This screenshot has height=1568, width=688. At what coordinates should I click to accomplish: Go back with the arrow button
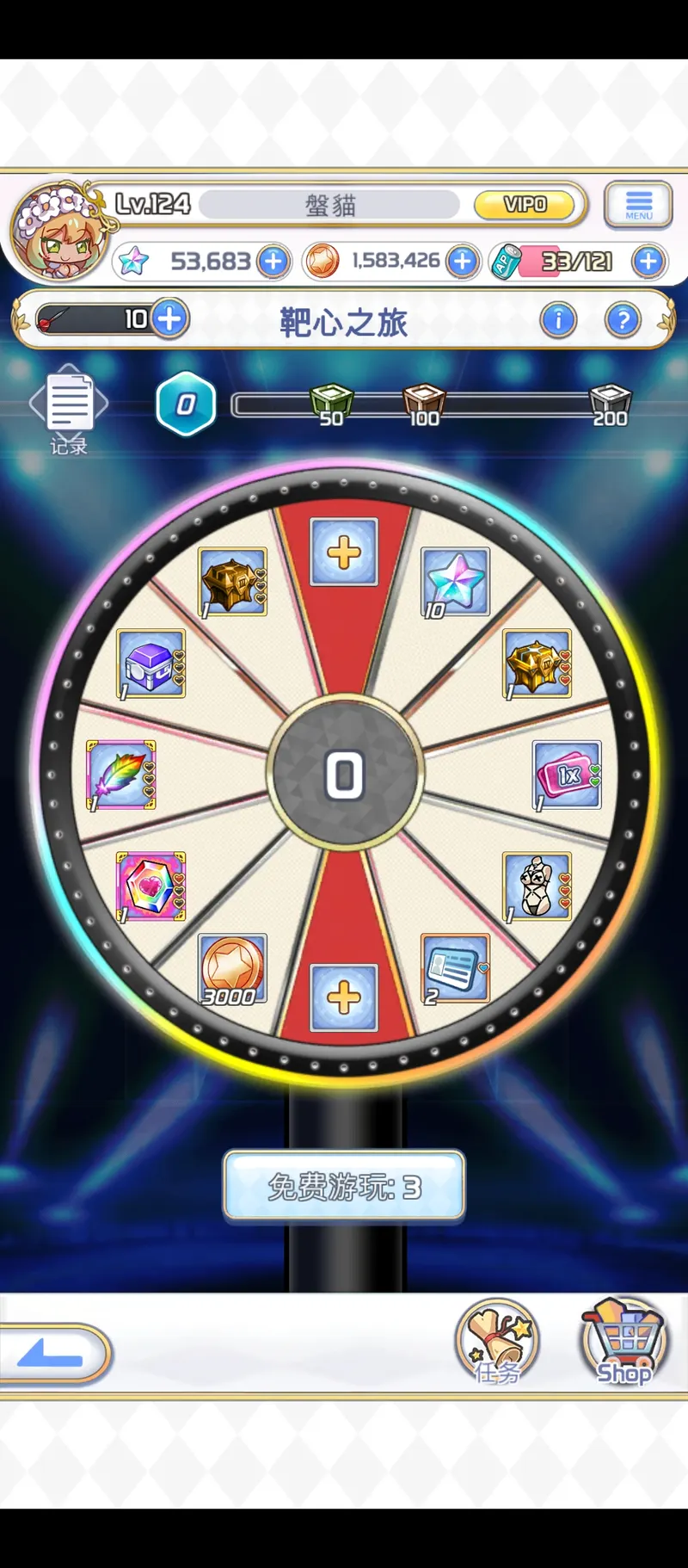[x=53, y=1354]
